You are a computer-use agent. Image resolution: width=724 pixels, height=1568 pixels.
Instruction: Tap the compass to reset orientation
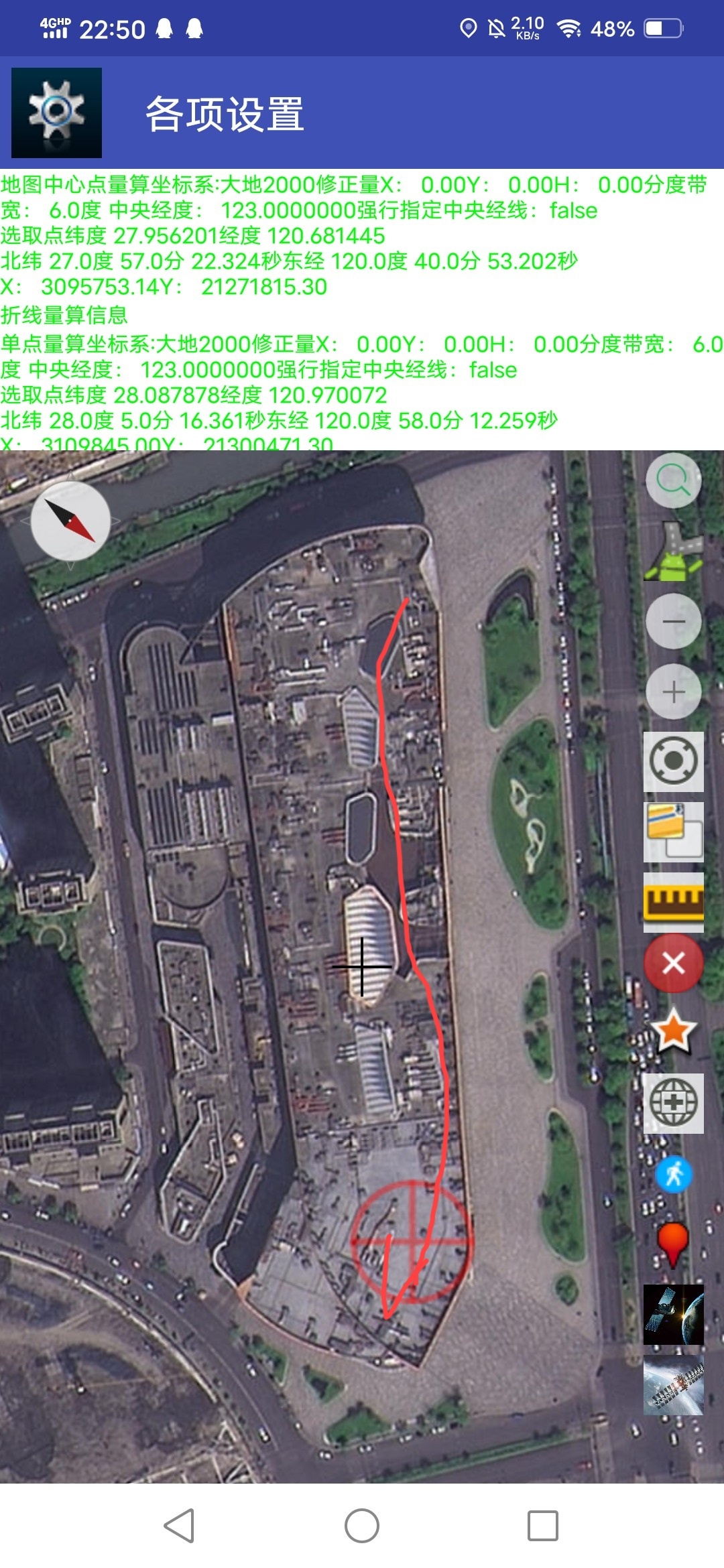tap(70, 521)
